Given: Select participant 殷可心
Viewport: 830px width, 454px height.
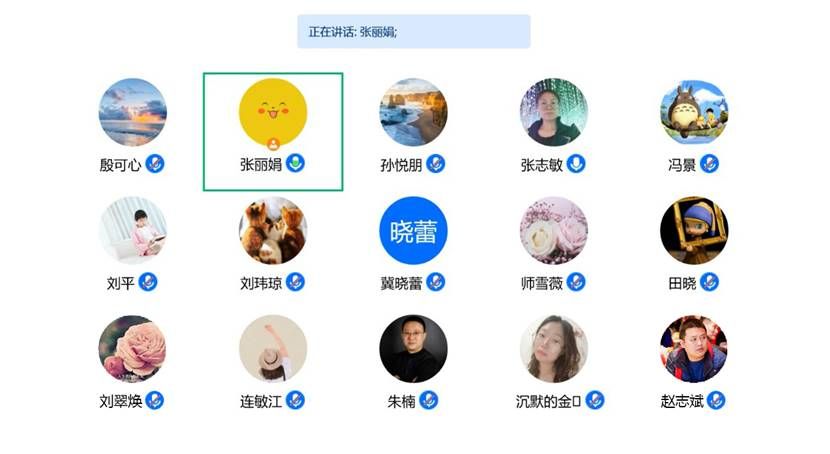Looking at the screenshot, I should coord(132,112).
